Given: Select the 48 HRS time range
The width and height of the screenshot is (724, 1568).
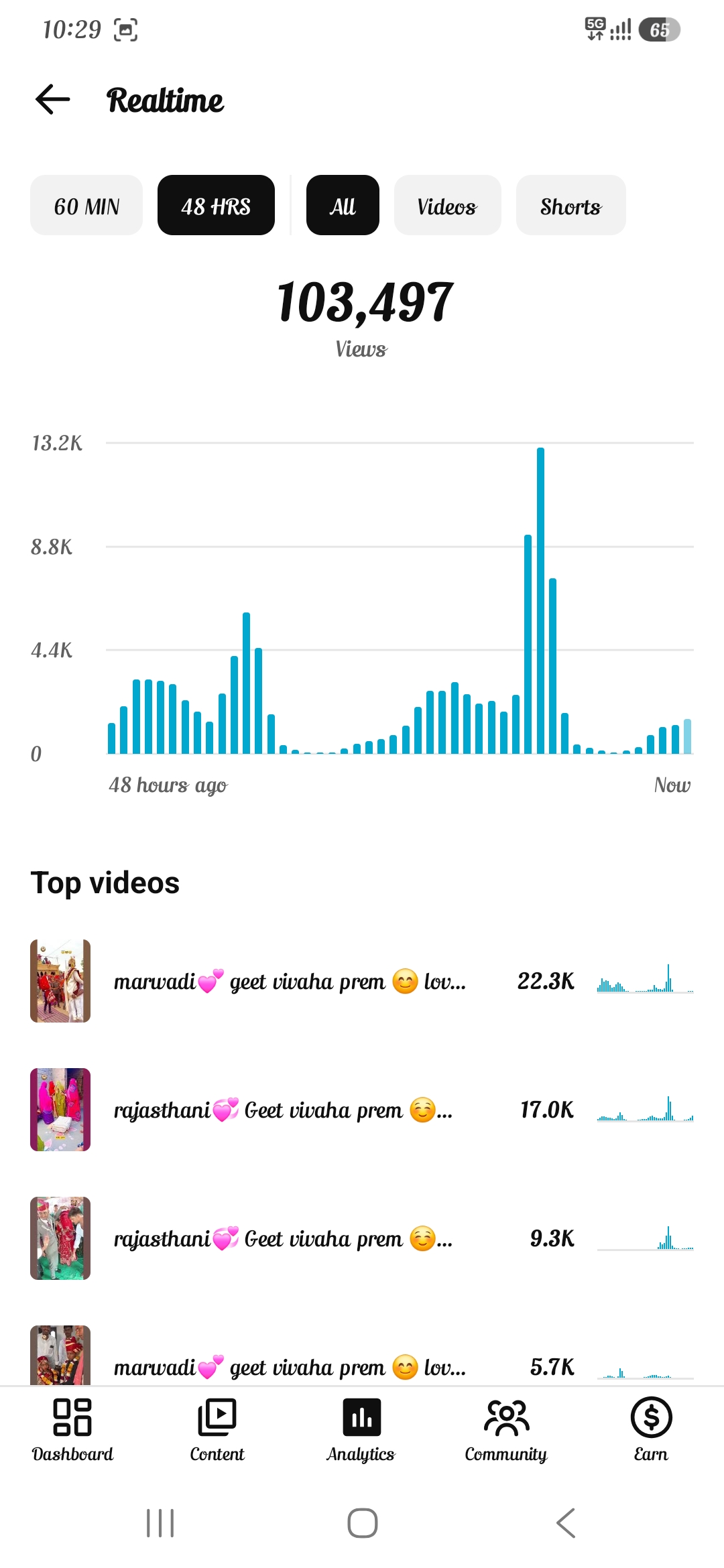Looking at the screenshot, I should click(216, 206).
